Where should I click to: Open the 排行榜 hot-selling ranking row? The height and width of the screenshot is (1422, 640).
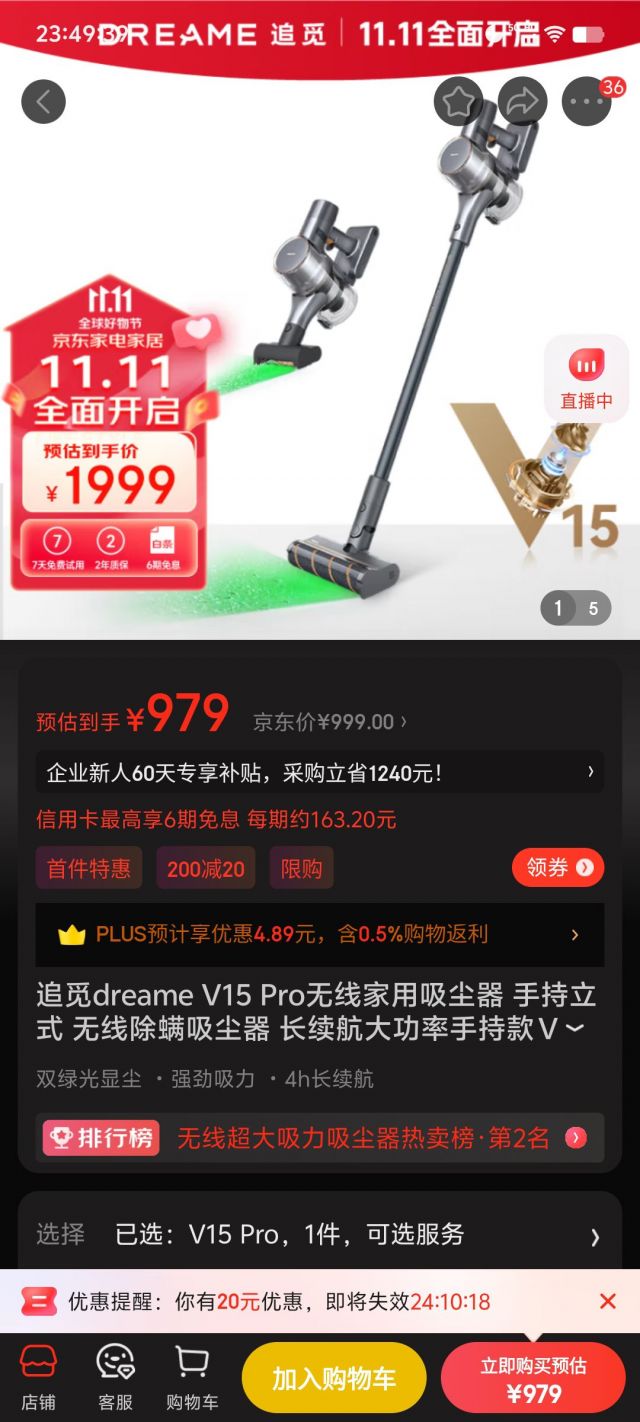point(319,1137)
